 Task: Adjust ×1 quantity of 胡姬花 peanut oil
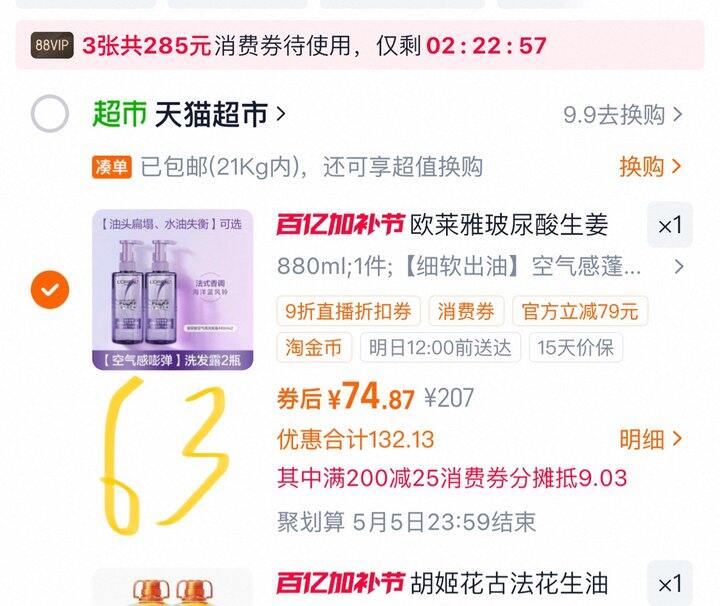pos(669,584)
